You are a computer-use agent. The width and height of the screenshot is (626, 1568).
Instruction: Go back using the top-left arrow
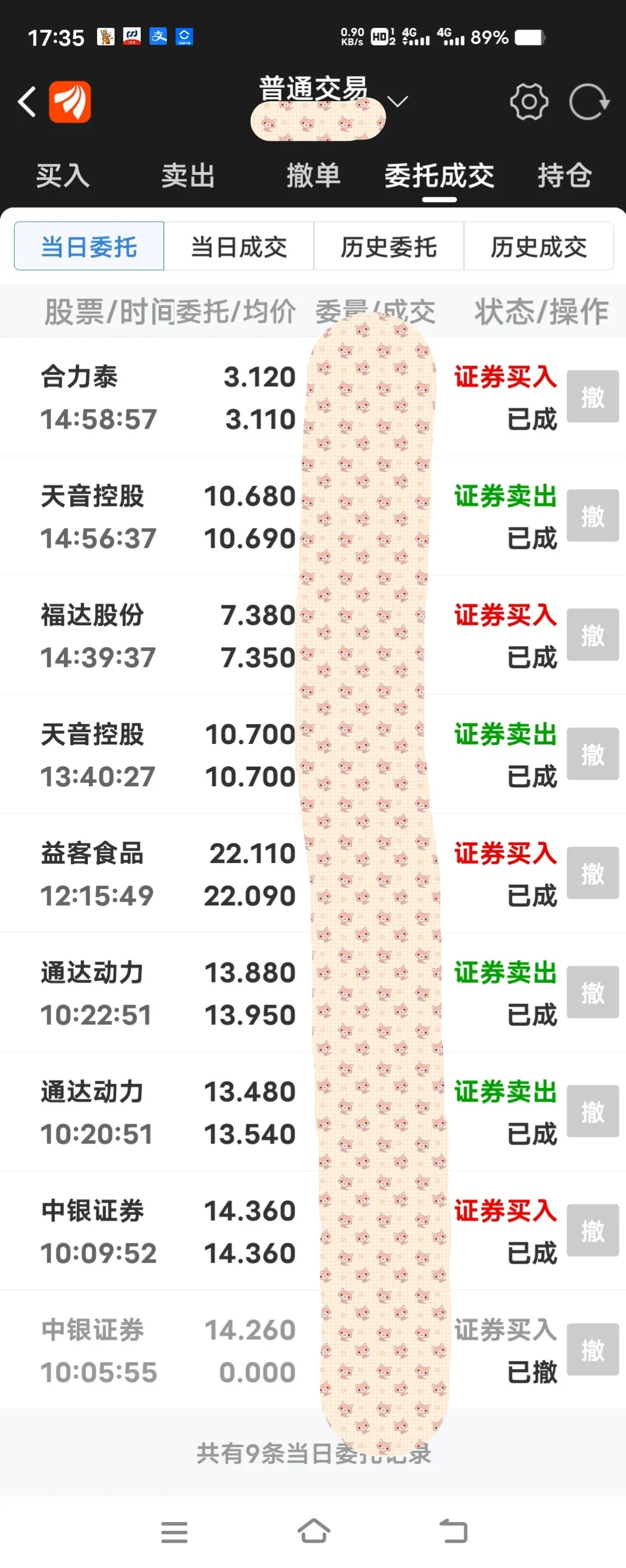click(x=27, y=102)
